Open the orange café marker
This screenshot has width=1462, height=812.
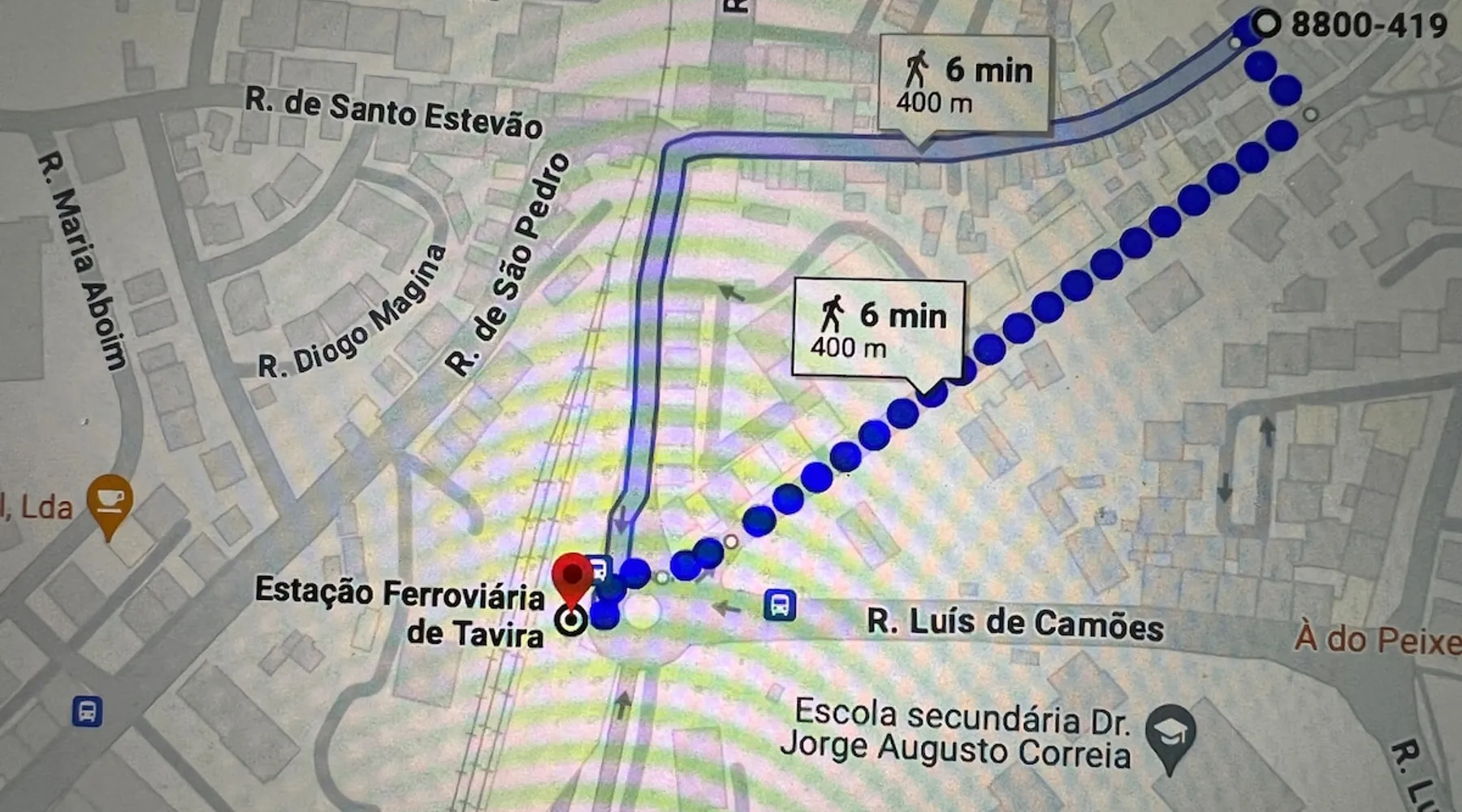point(110,503)
